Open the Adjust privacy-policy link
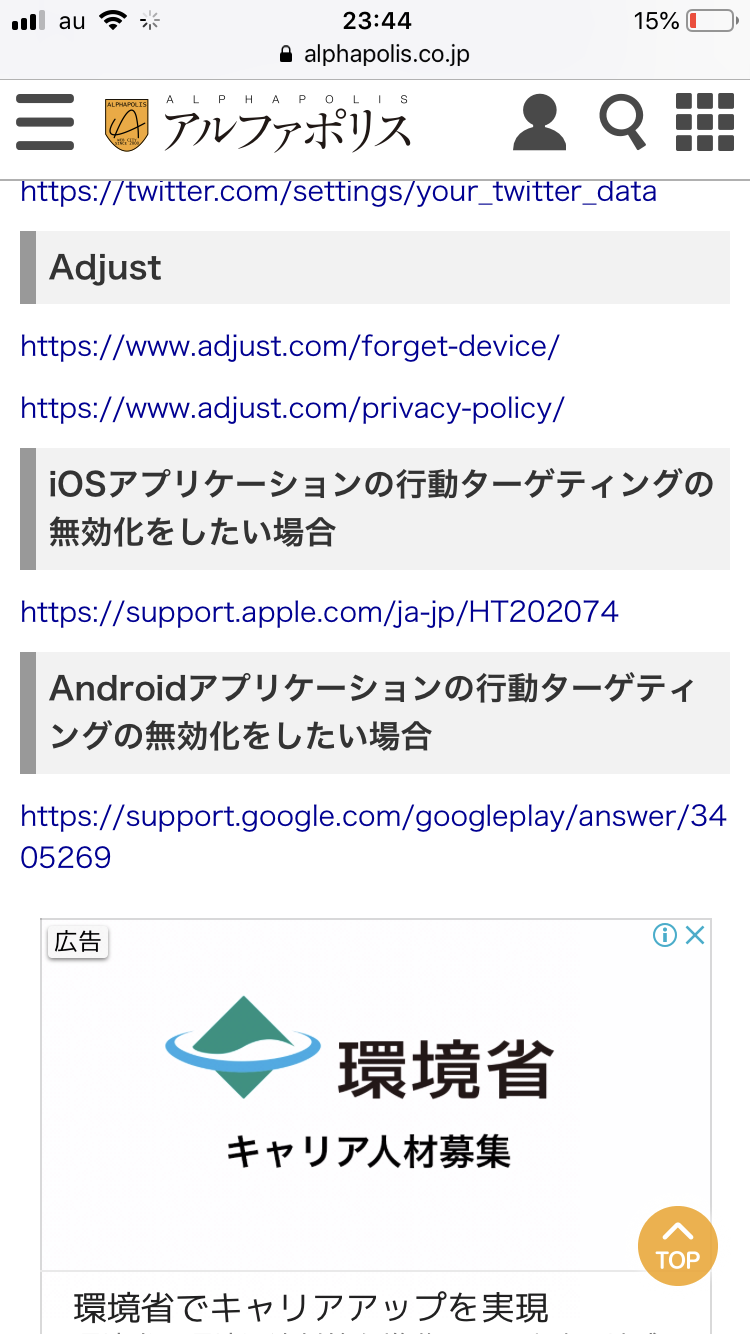 click(292, 408)
